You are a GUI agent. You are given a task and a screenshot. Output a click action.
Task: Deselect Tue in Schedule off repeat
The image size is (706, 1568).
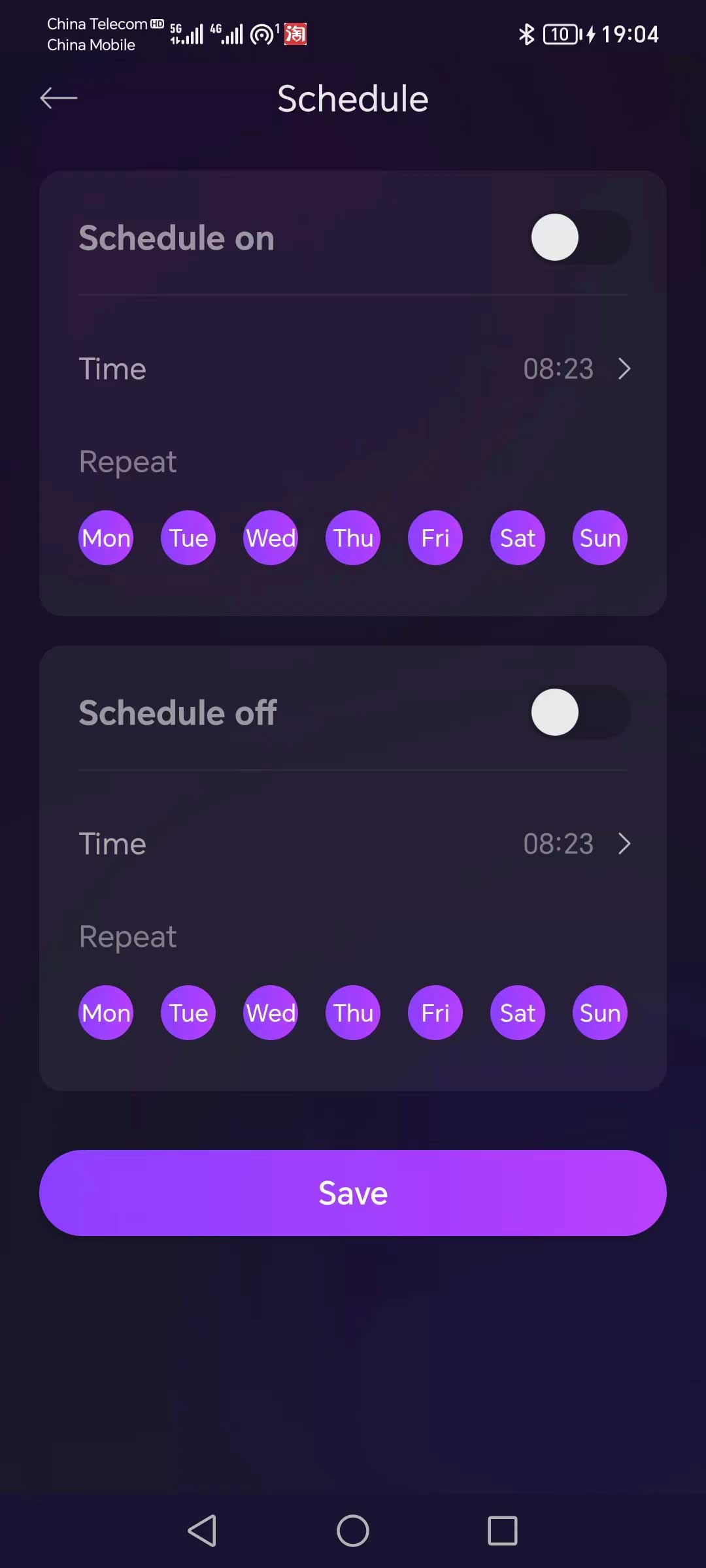coord(188,1013)
